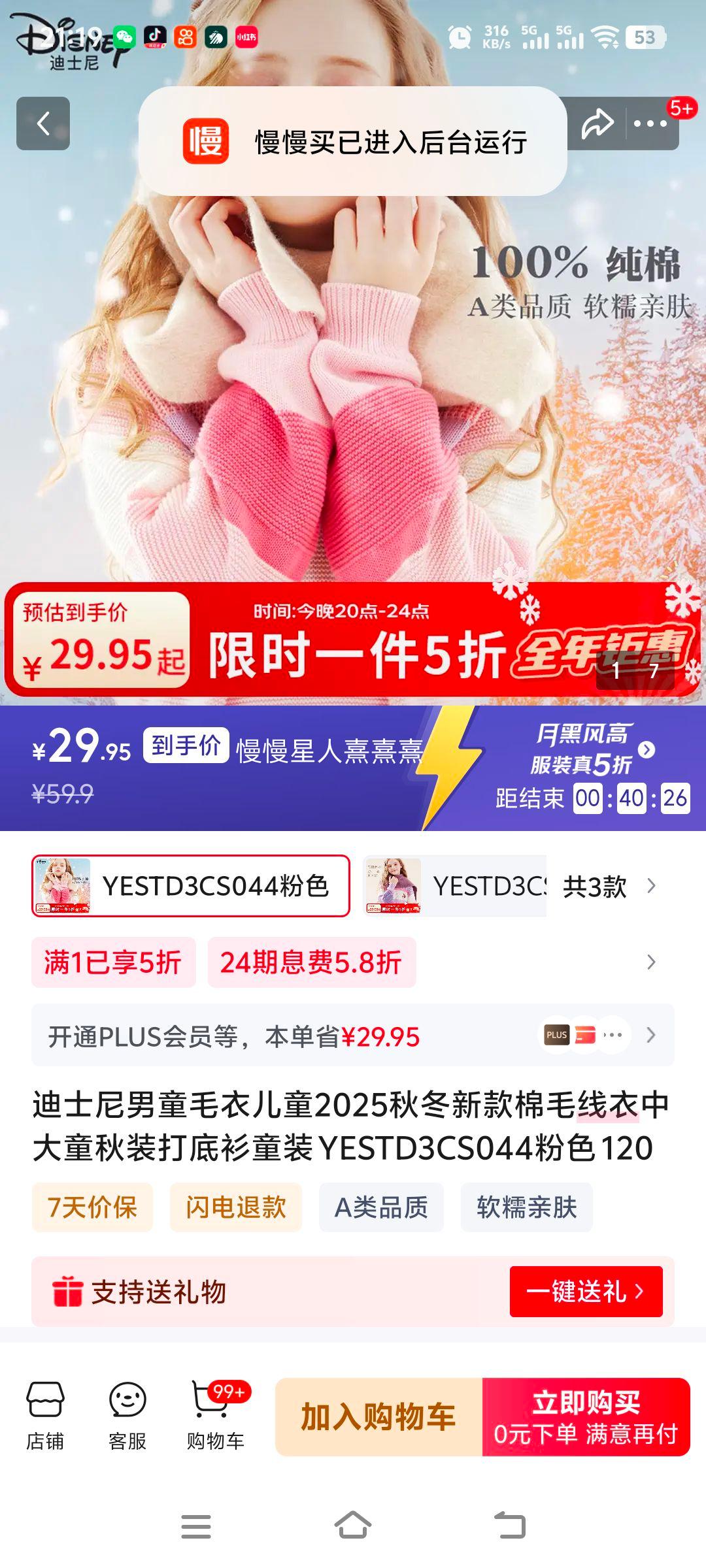Open PLUS会员 savings details chevron
The width and height of the screenshot is (706, 1568).
(650, 1034)
